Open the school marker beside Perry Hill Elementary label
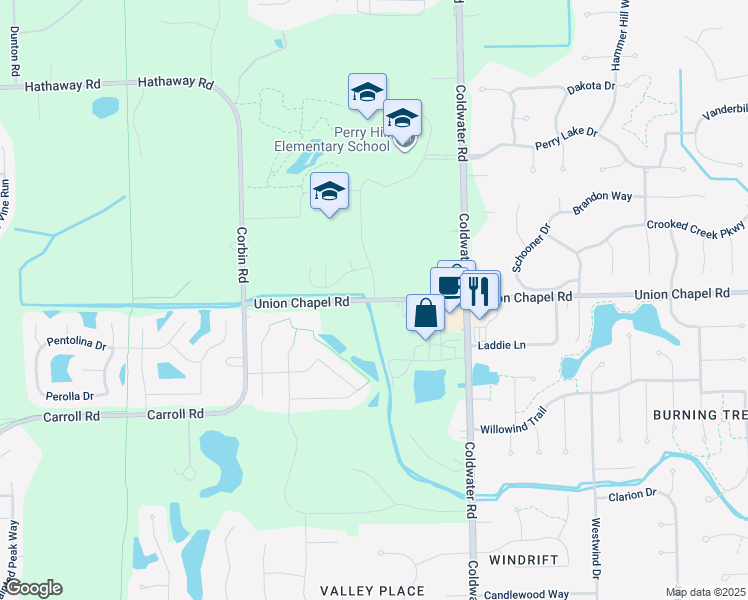The width and height of the screenshot is (748, 600). [402, 119]
